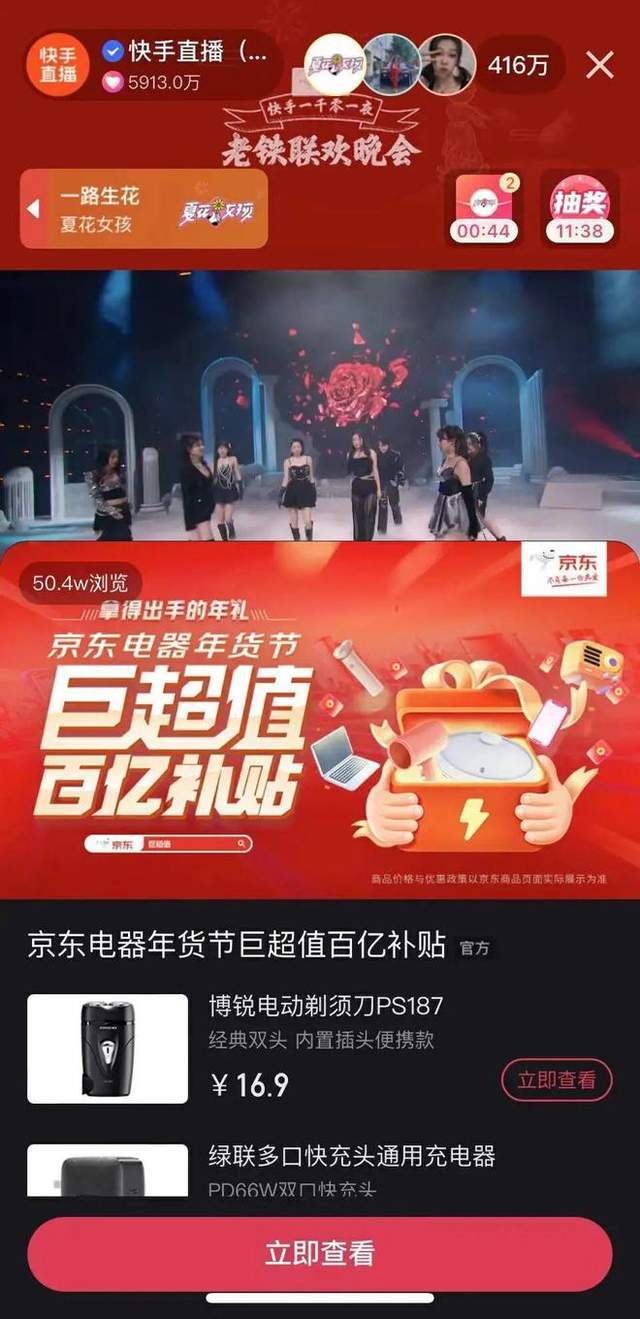
Task: Open the 博锐电动剃须刀 product image
Action: coord(107,1048)
